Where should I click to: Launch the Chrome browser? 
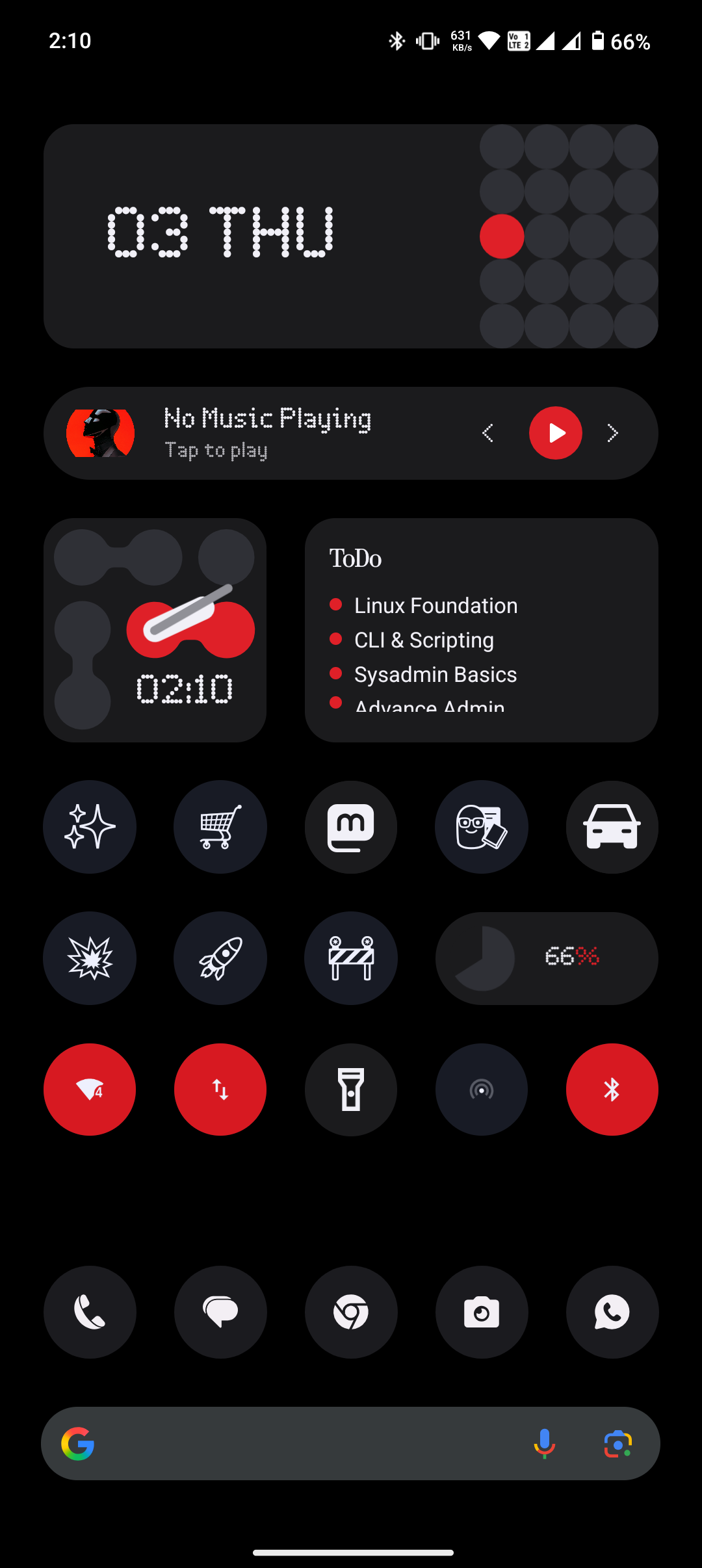coord(351,1312)
